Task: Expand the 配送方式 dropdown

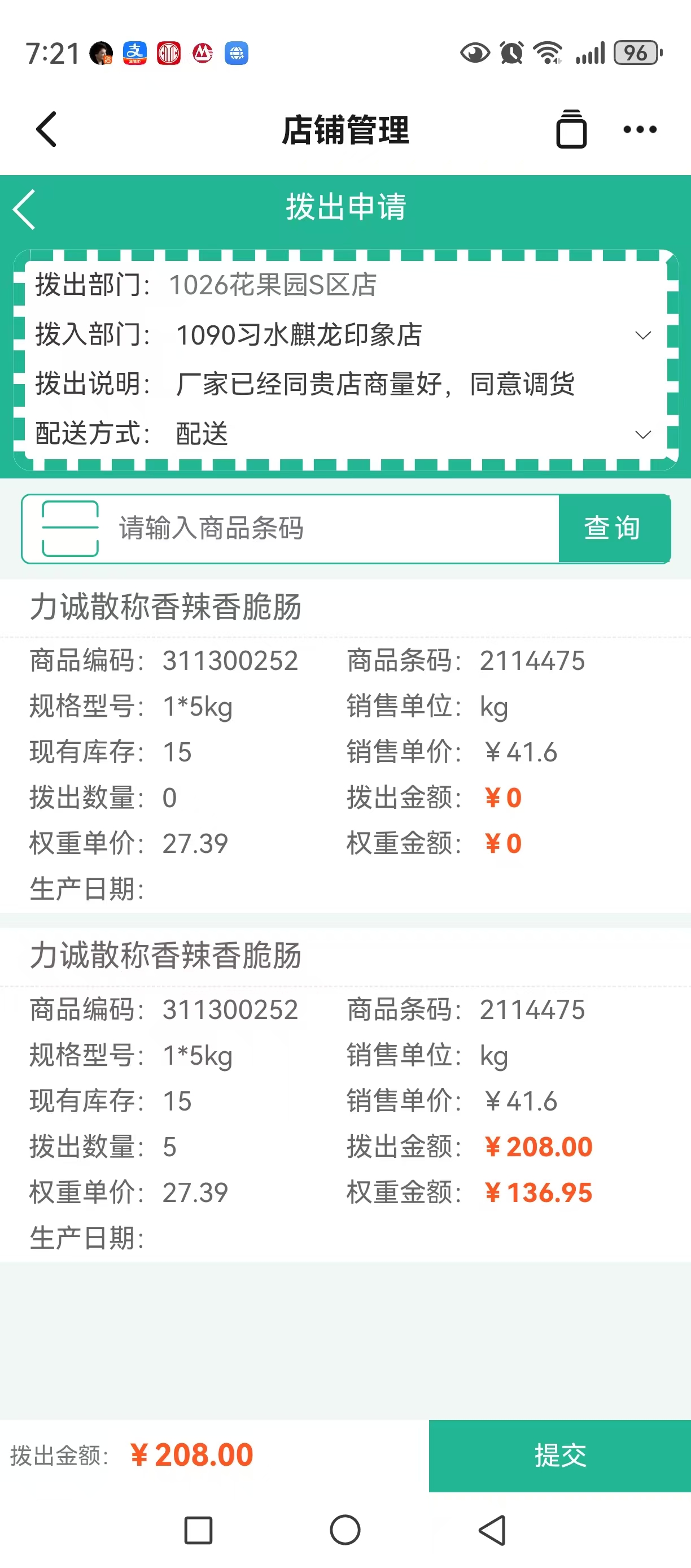Action: point(642,434)
